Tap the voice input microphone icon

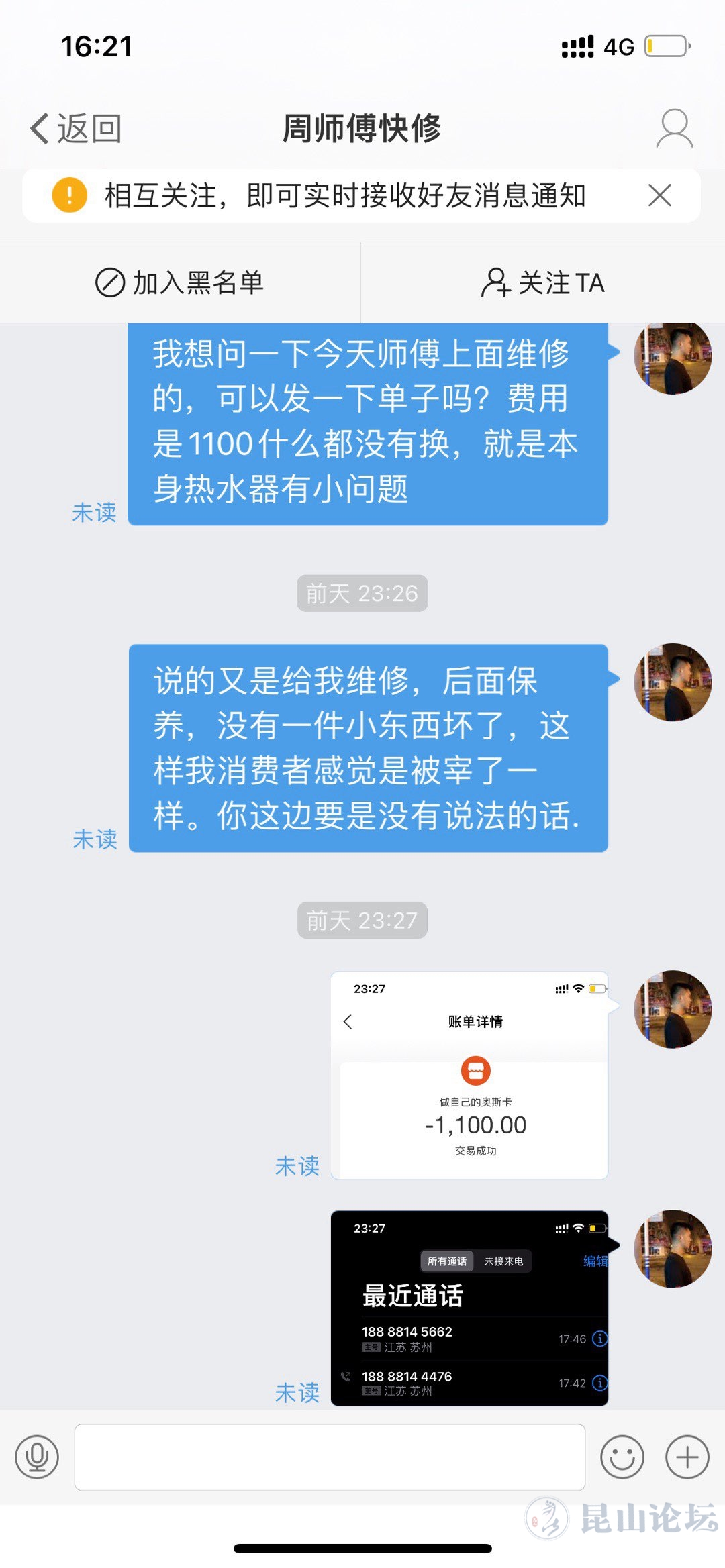click(37, 1457)
